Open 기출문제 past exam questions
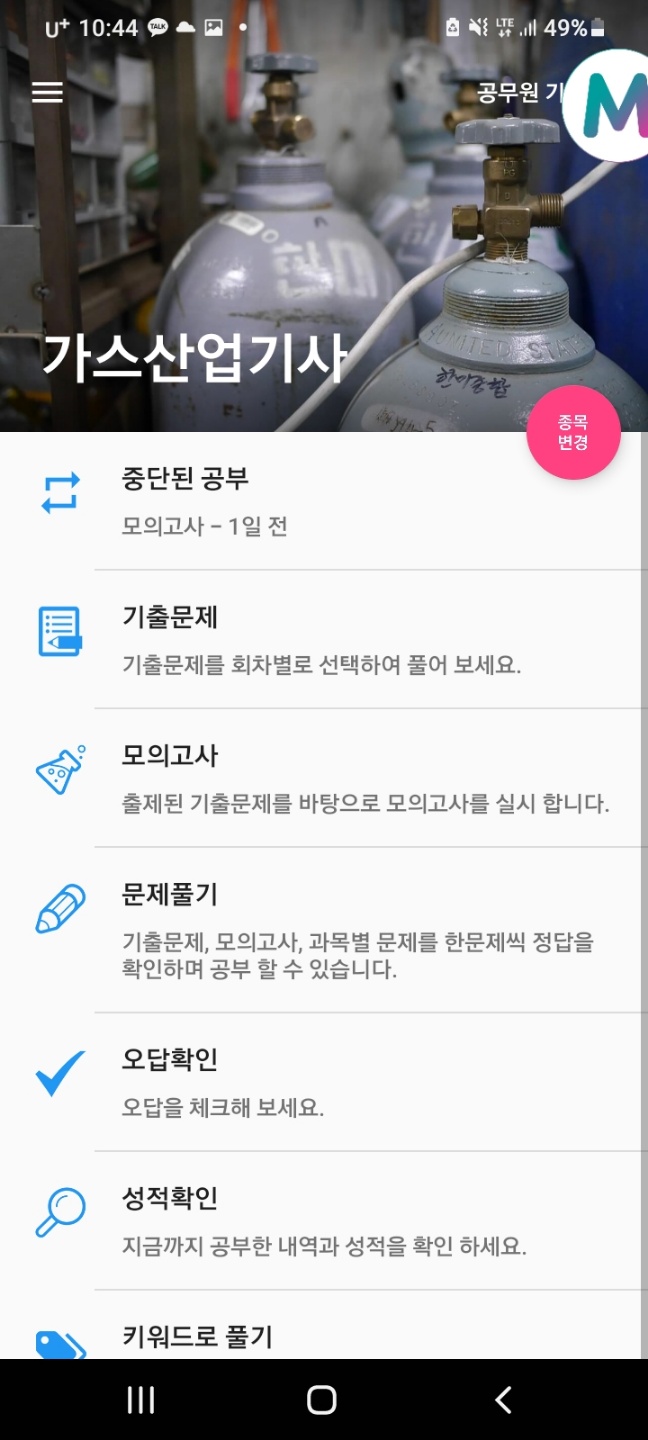The height and width of the screenshot is (1440, 648). pos(320,640)
